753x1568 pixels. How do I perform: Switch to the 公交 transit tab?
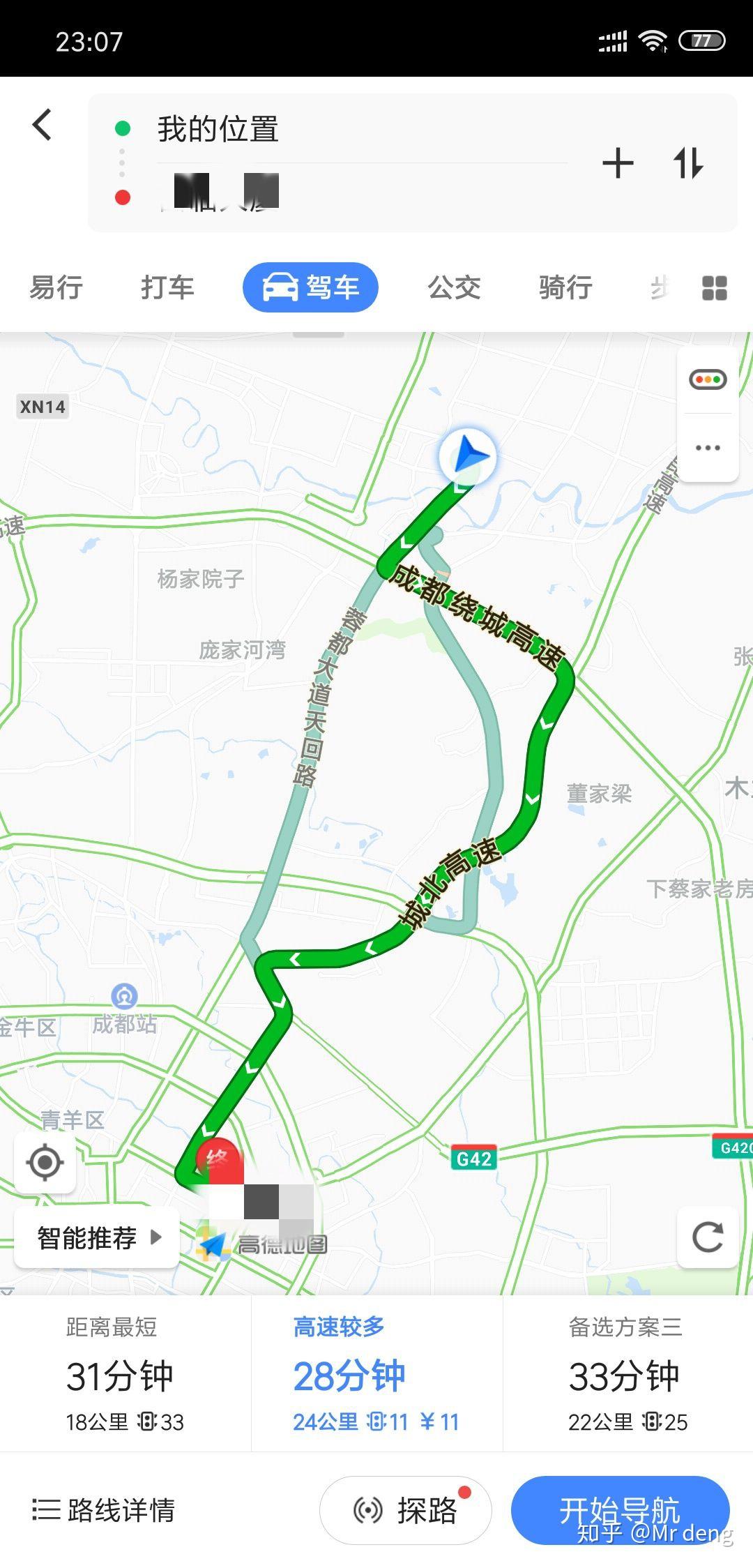point(455,287)
